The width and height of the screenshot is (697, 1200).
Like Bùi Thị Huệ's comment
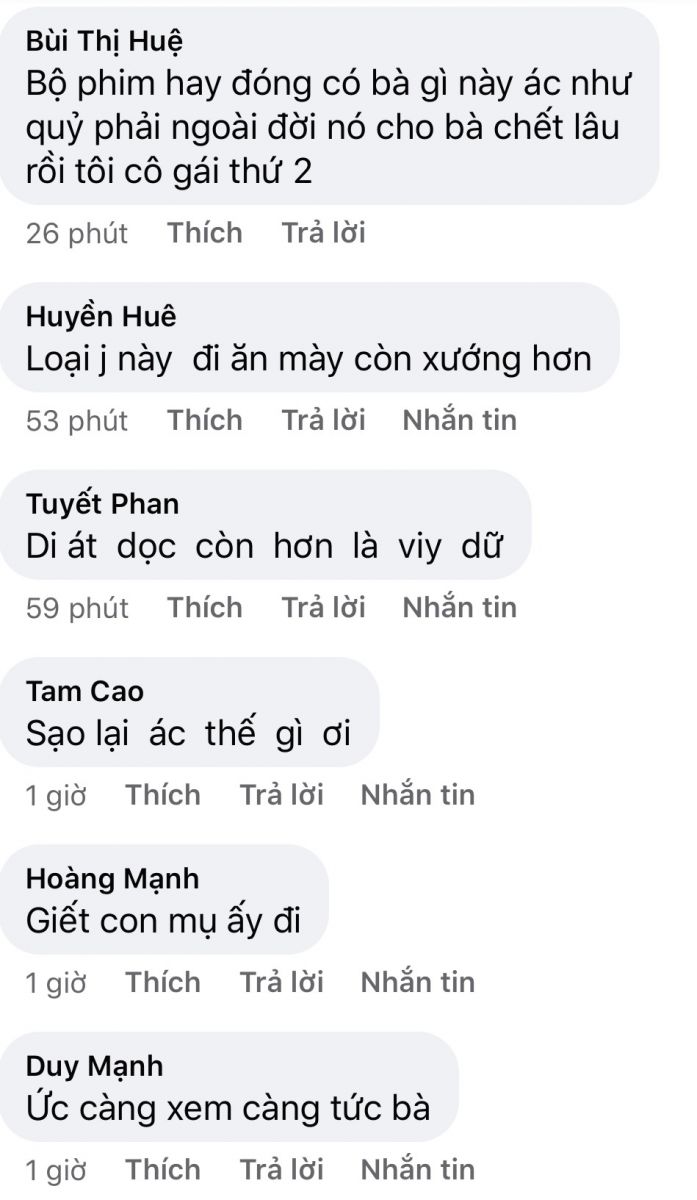coord(205,233)
